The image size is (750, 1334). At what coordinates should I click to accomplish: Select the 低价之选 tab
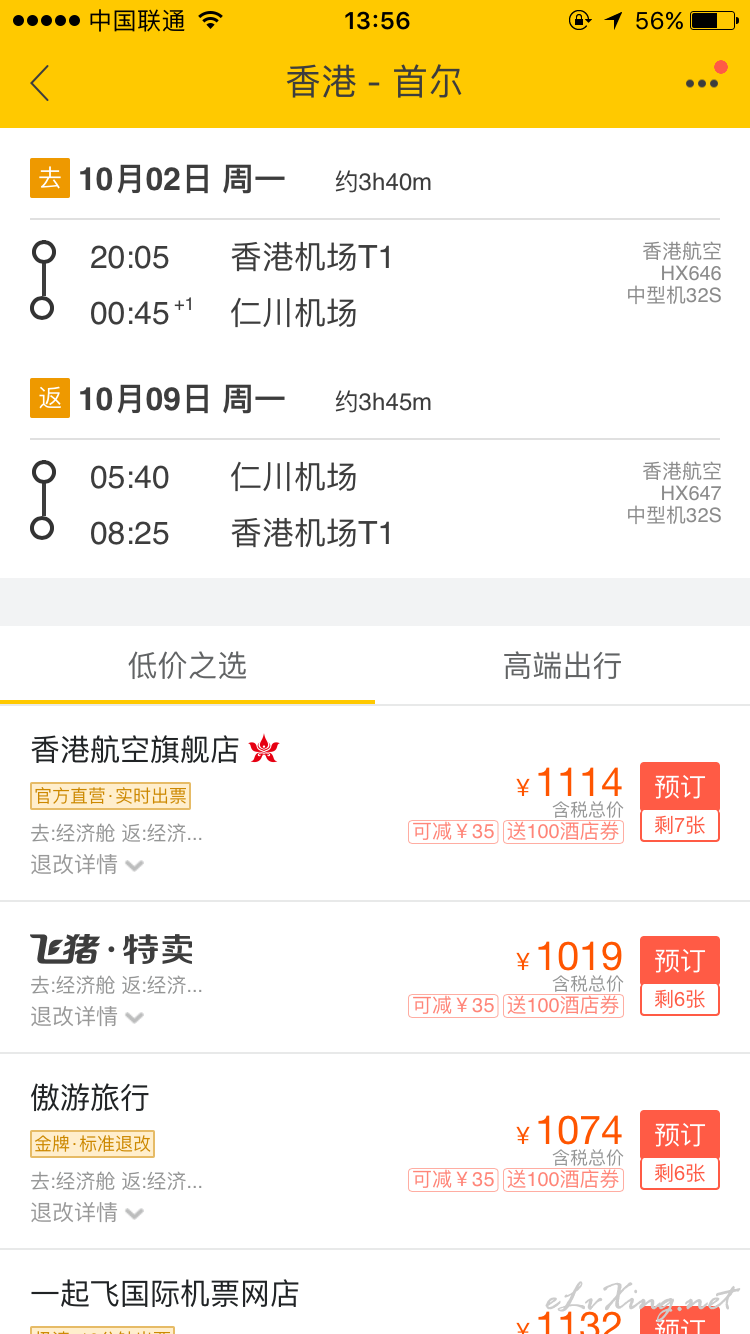[x=187, y=666]
